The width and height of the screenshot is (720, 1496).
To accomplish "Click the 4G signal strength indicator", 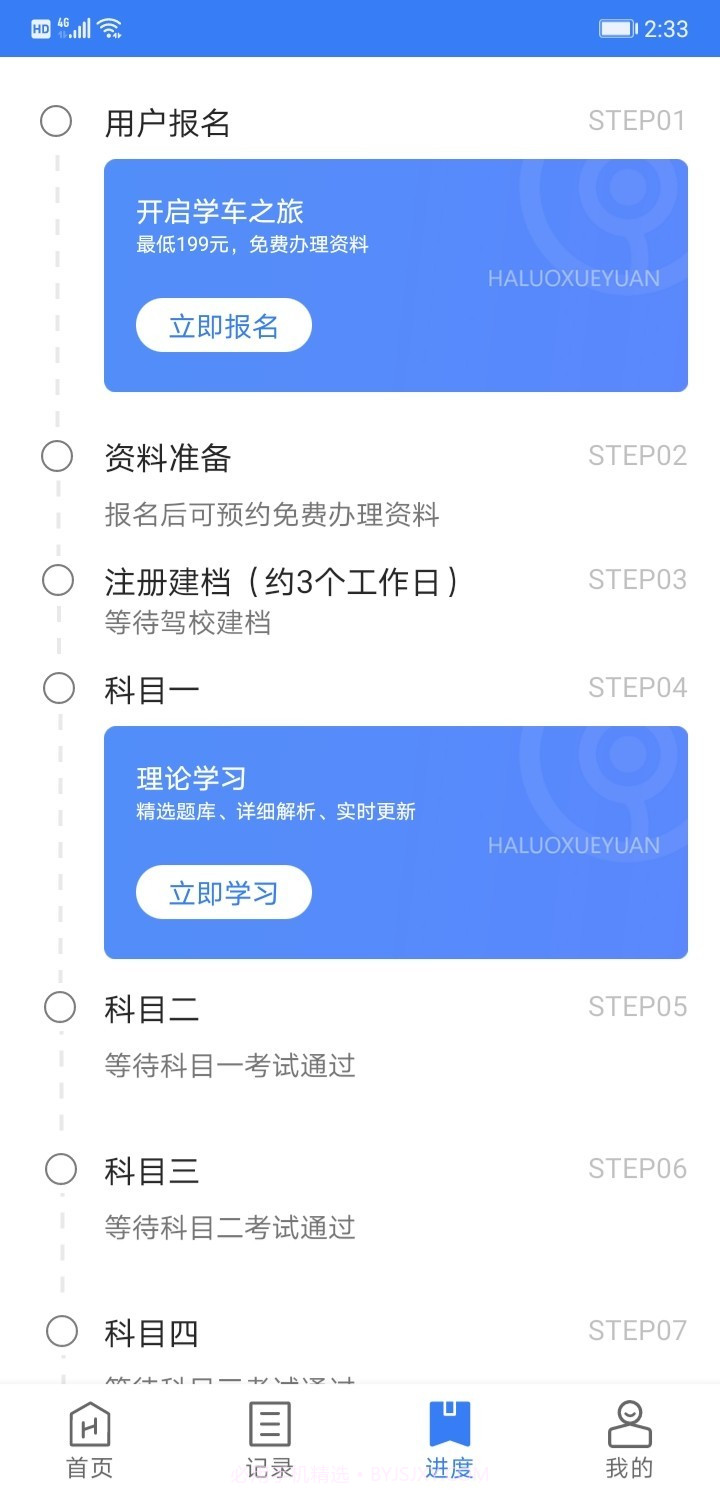I will (x=75, y=27).
